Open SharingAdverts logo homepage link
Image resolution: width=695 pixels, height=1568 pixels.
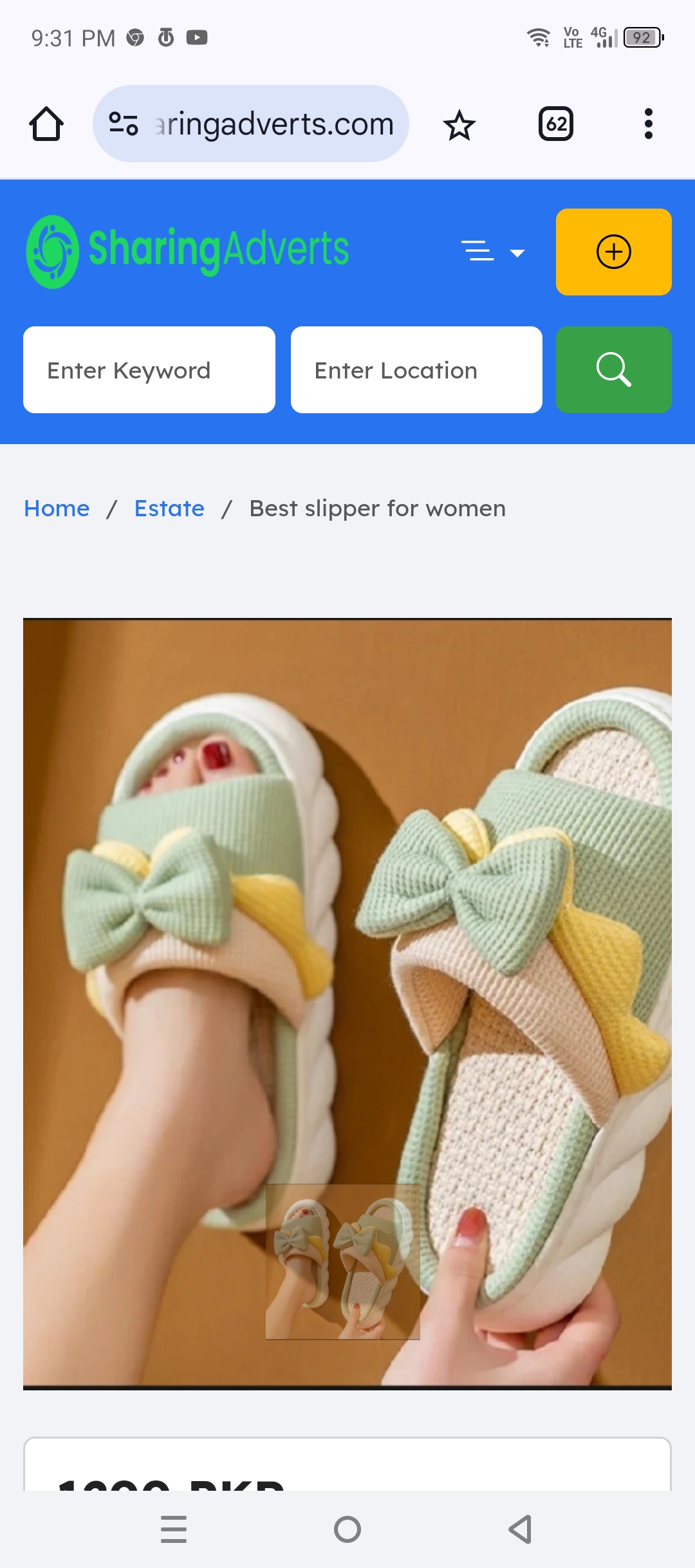187,252
